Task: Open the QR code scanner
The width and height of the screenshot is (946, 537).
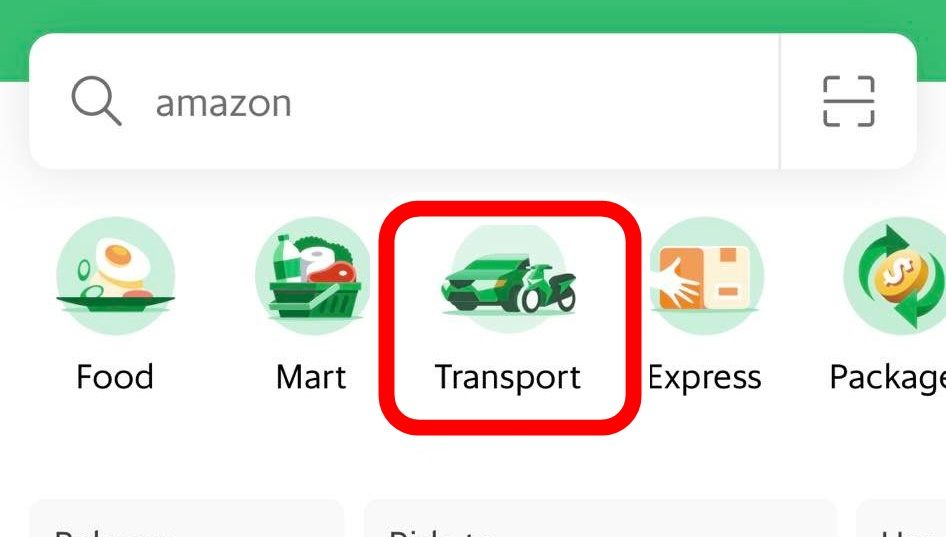Action: click(848, 102)
